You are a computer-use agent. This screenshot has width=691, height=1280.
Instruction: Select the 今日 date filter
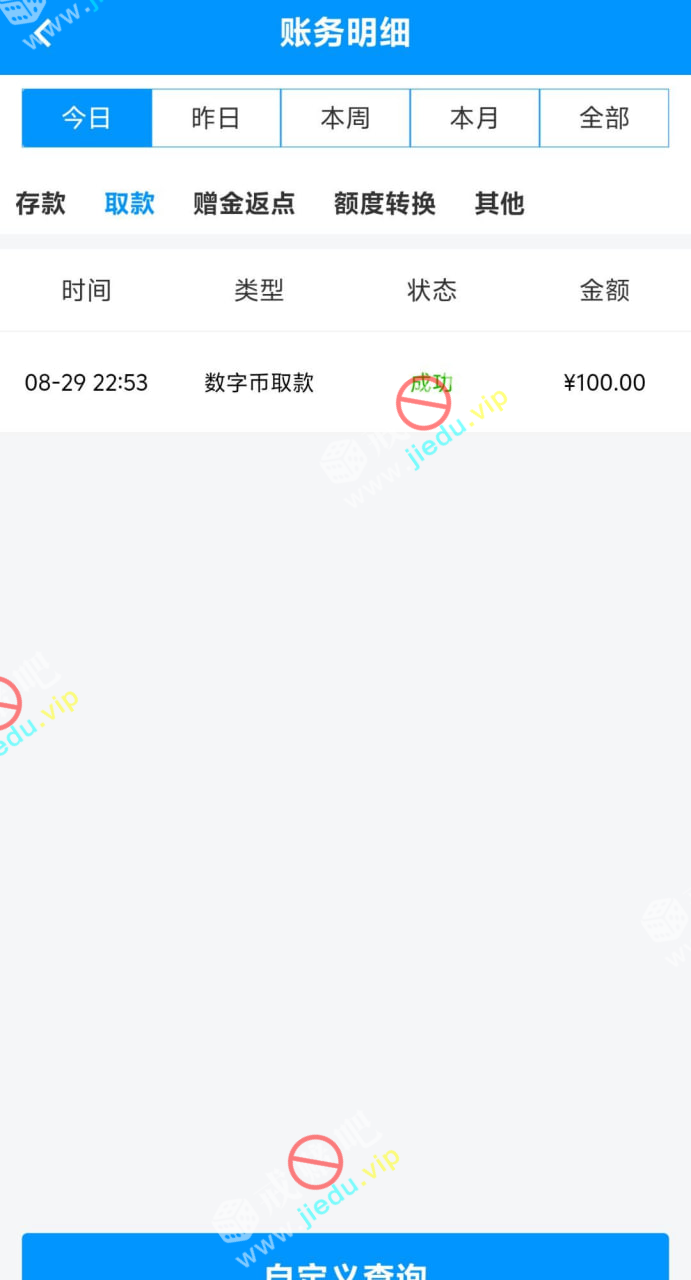click(87, 118)
